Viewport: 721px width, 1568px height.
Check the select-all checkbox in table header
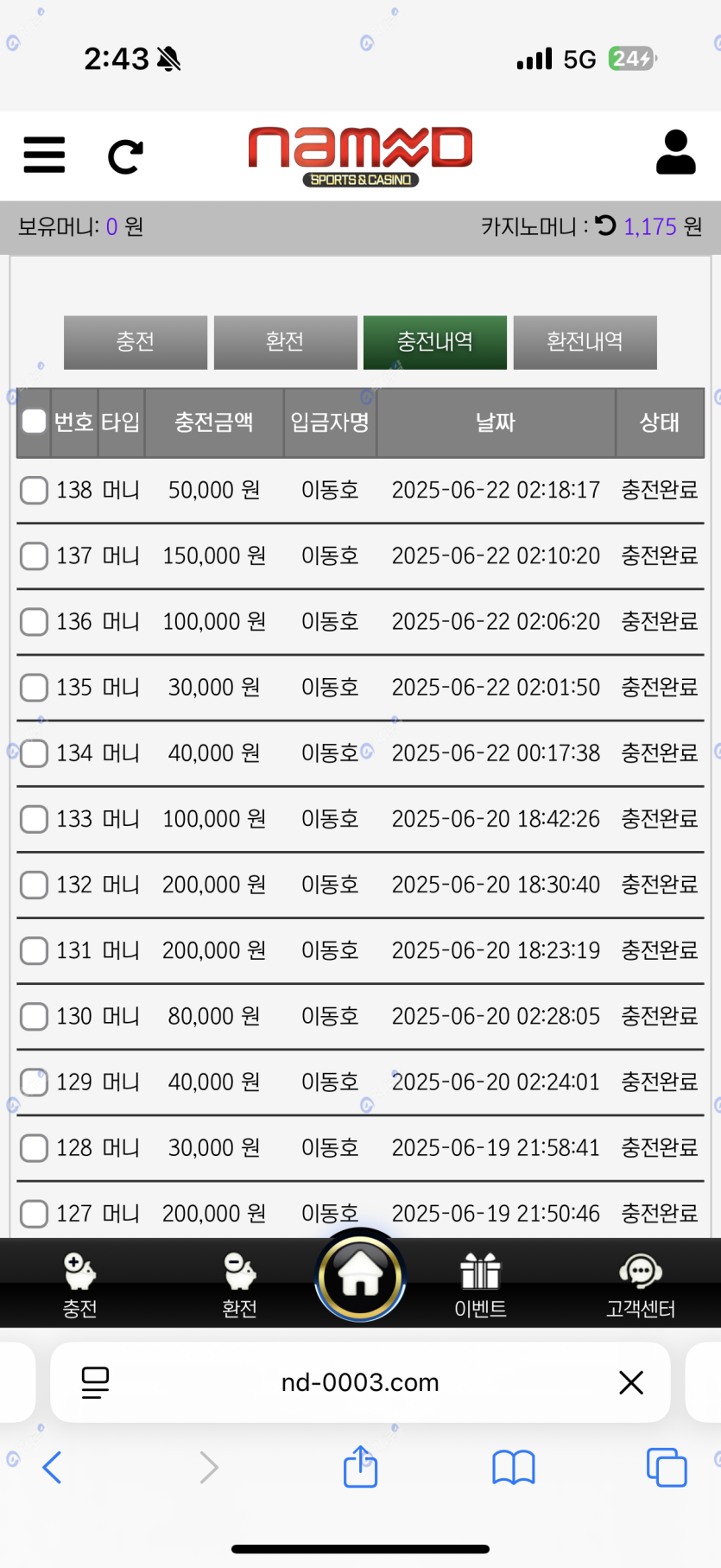pos(34,422)
